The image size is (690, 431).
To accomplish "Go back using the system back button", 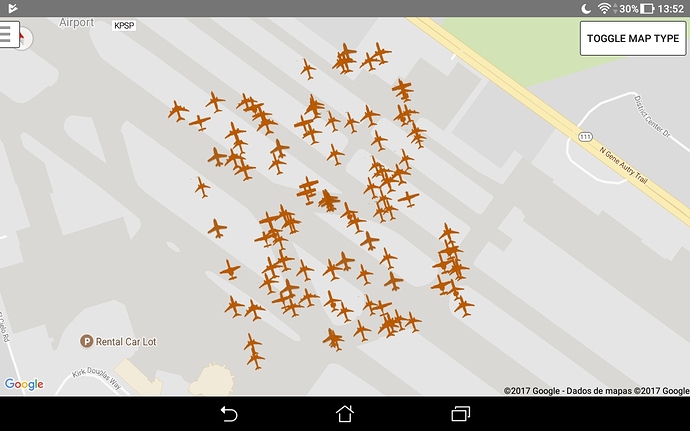I will pyautogui.click(x=229, y=413).
